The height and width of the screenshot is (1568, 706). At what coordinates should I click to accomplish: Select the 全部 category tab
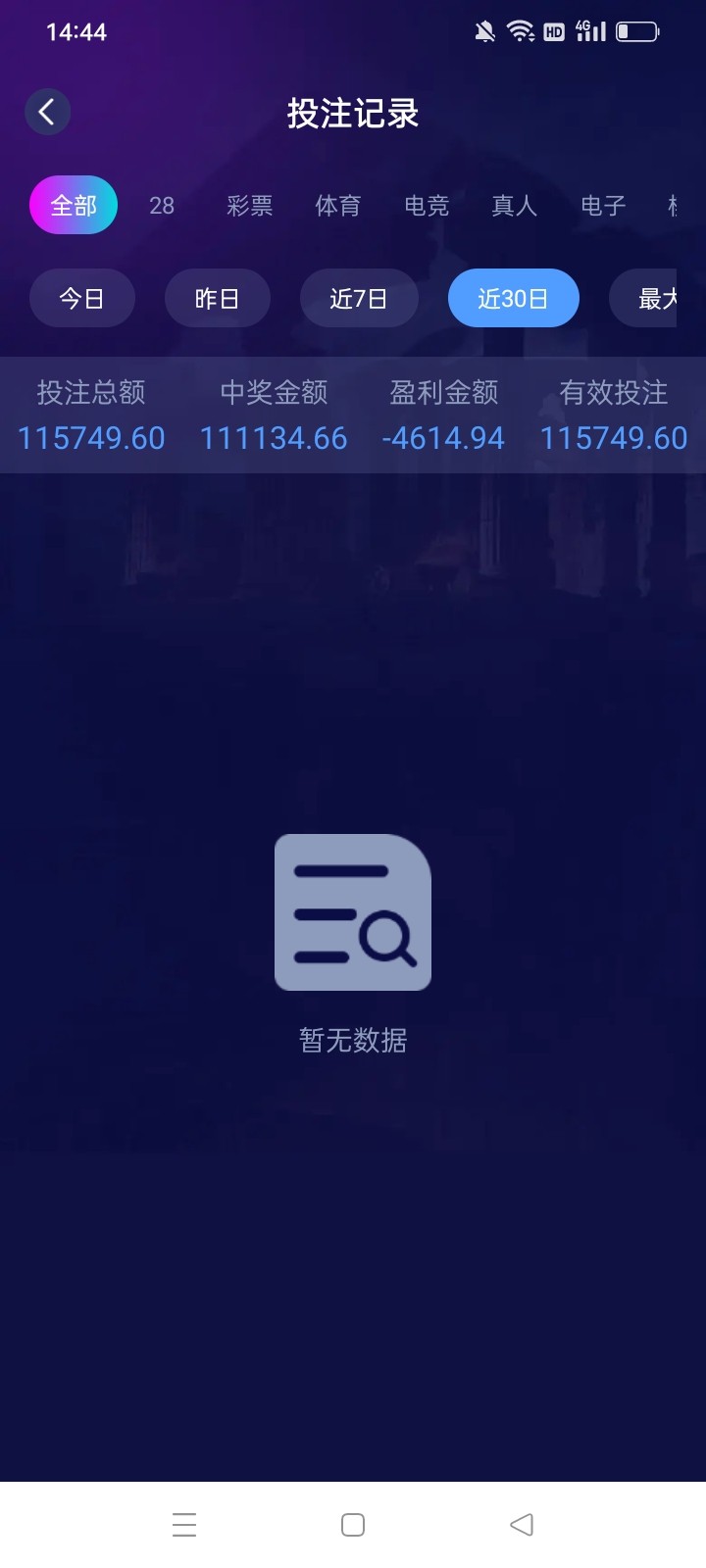coord(74,206)
